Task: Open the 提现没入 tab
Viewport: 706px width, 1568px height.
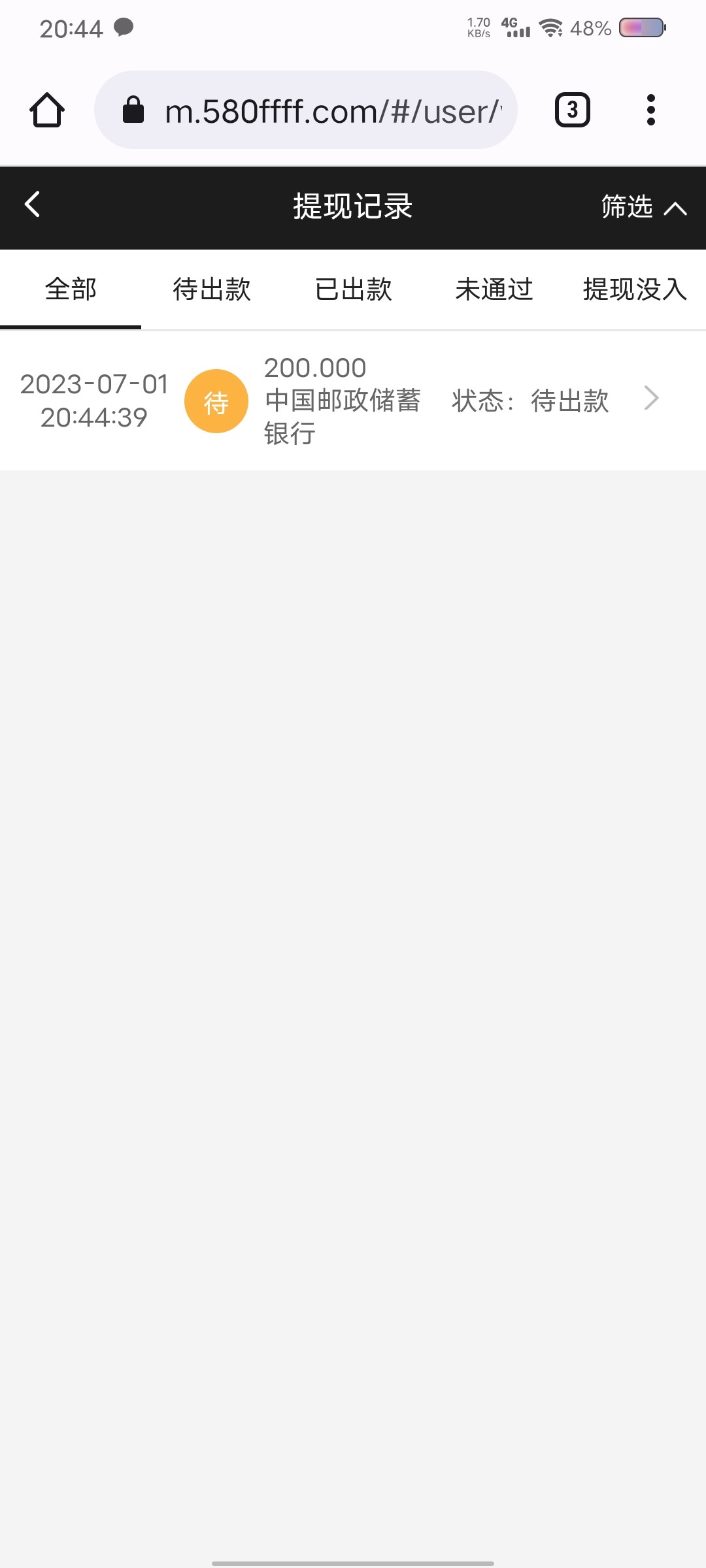Action: pos(634,289)
